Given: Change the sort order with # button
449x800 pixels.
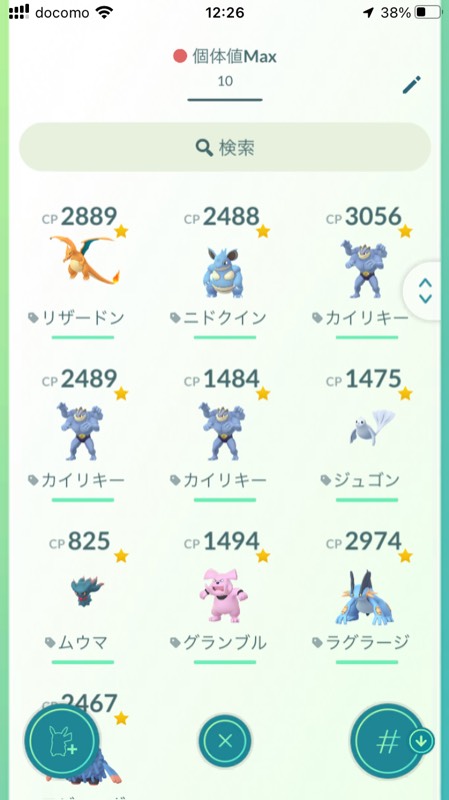Looking at the screenshot, I should tap(388, 740).
